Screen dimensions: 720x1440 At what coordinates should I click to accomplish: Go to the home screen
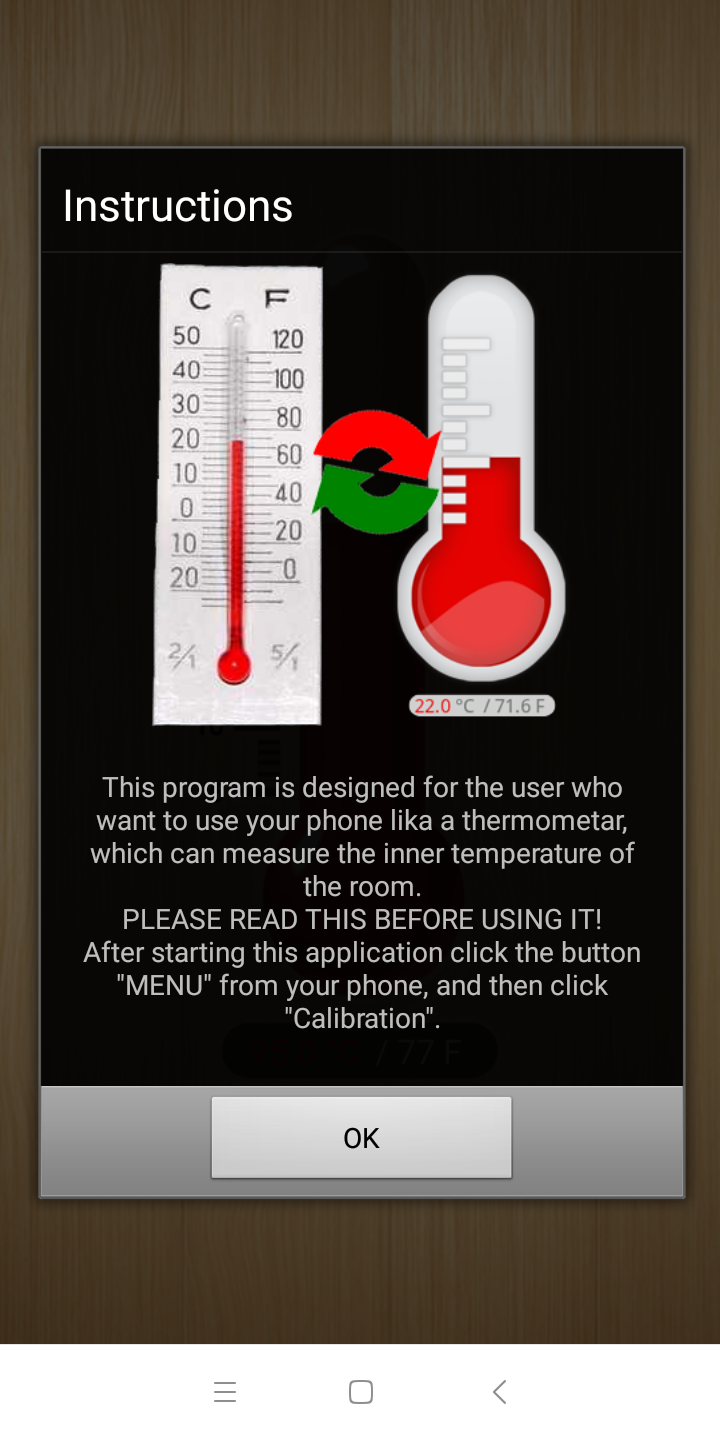tap(361, 1391)
